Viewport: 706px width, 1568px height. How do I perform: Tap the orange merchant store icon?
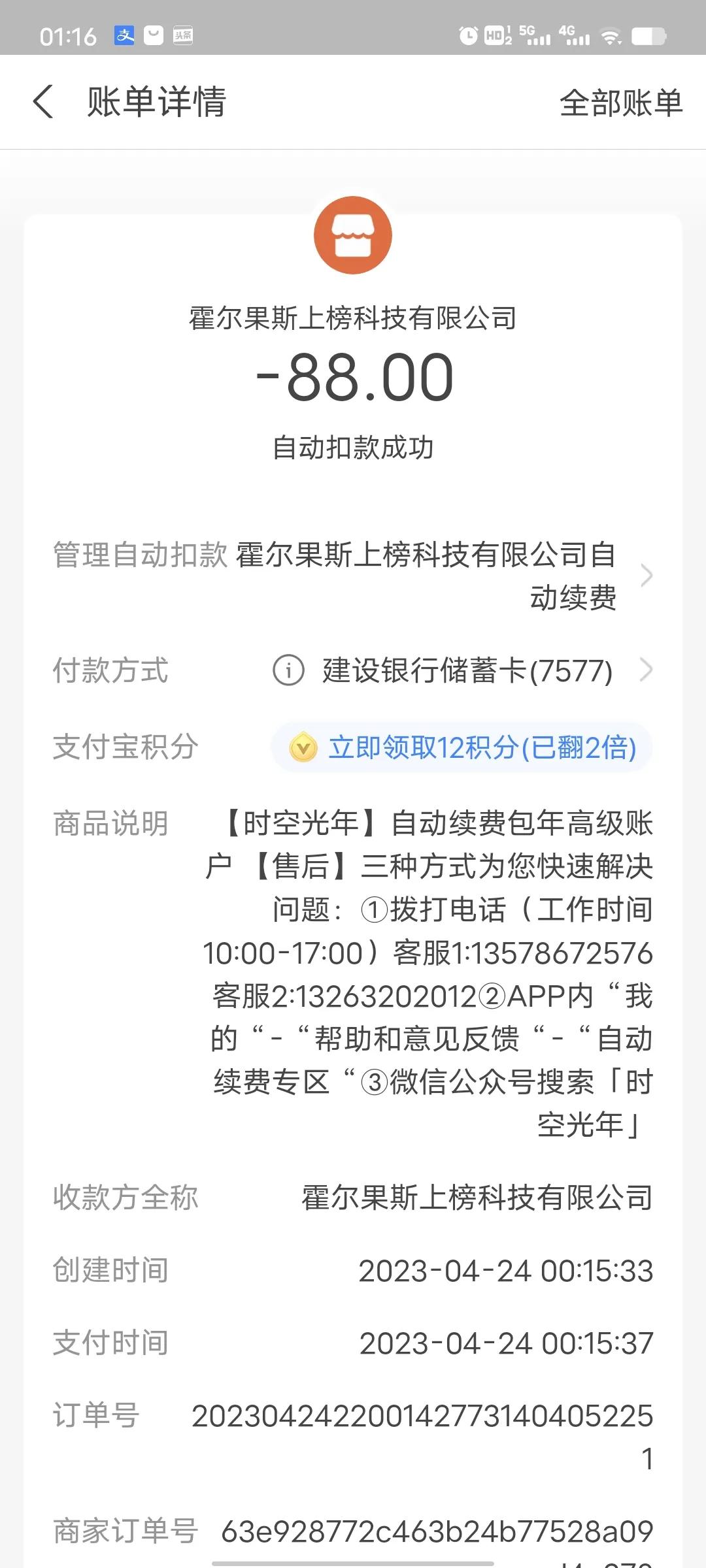tap(353, 235)
